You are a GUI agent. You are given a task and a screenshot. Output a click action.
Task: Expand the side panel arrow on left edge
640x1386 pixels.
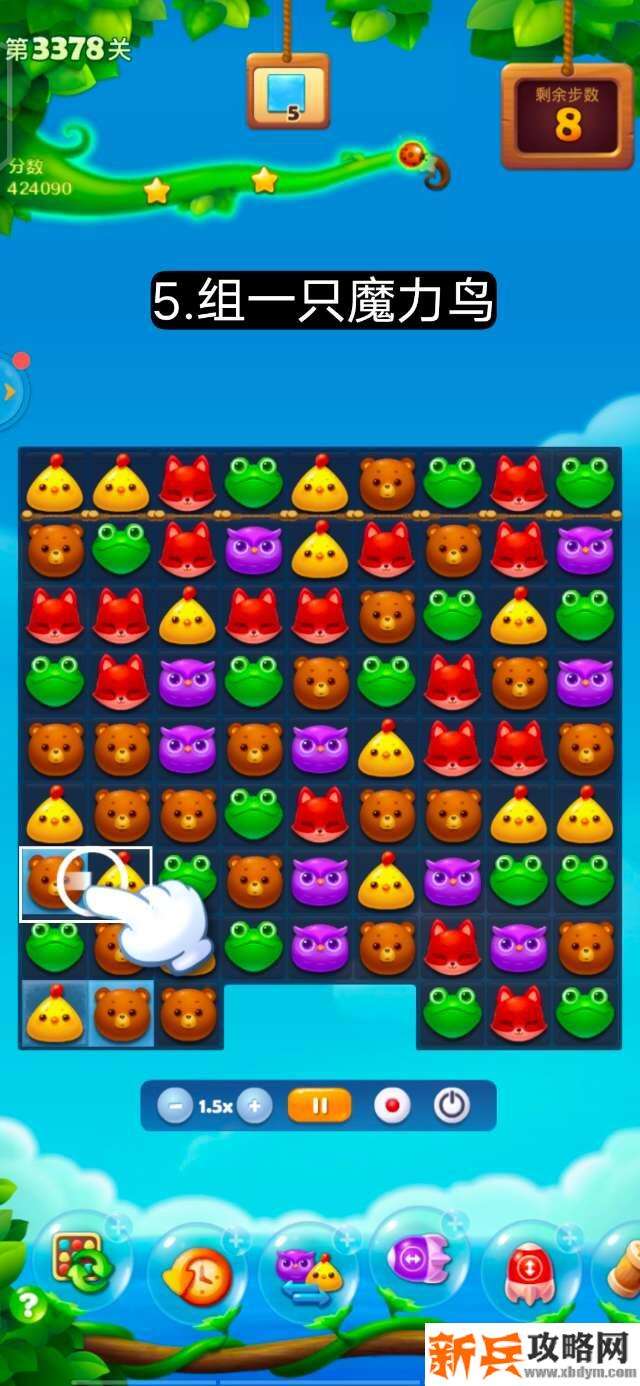10,392
